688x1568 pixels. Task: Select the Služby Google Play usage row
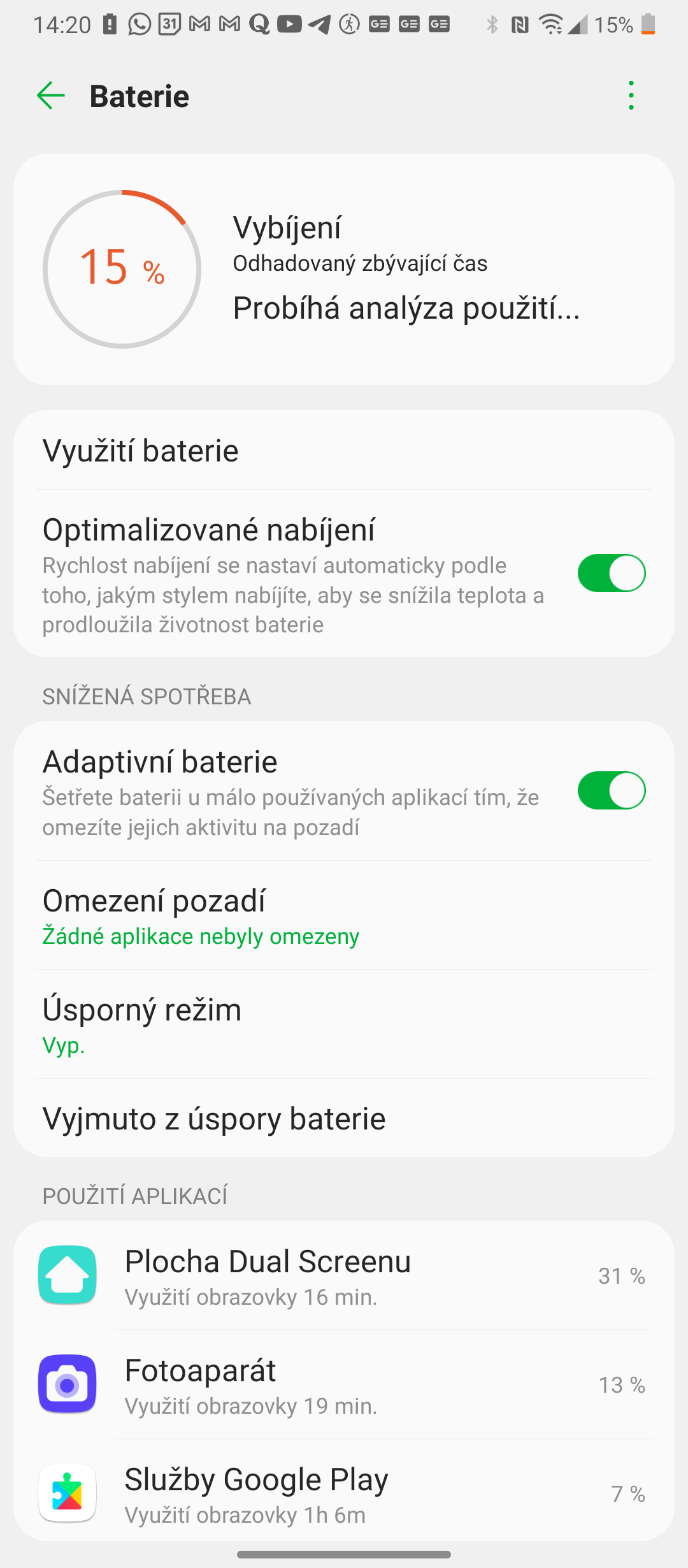point(344,1493)
